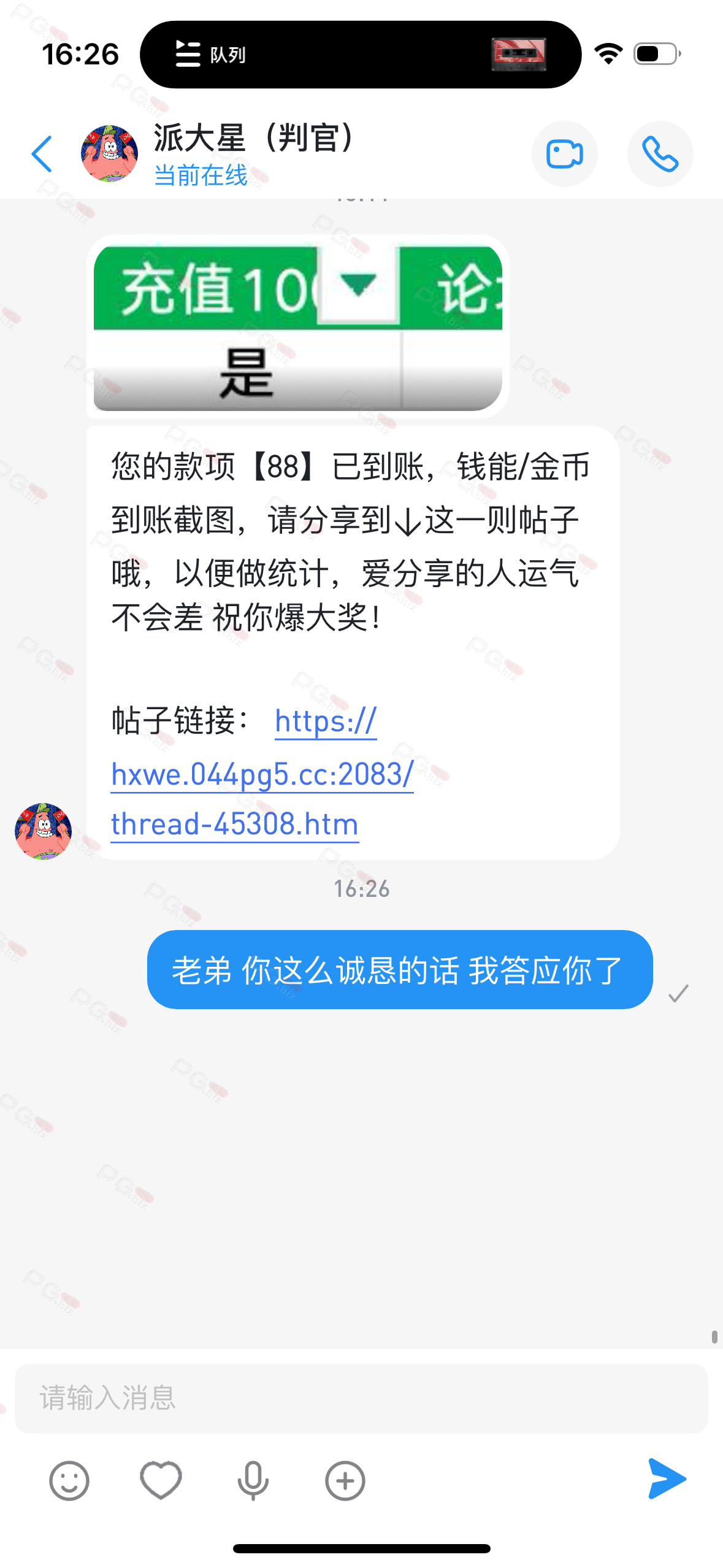Focus the 请输入消息 message field
Image resolution: width=723 pixels, height=1568 pixels.
pos(361,1399)
